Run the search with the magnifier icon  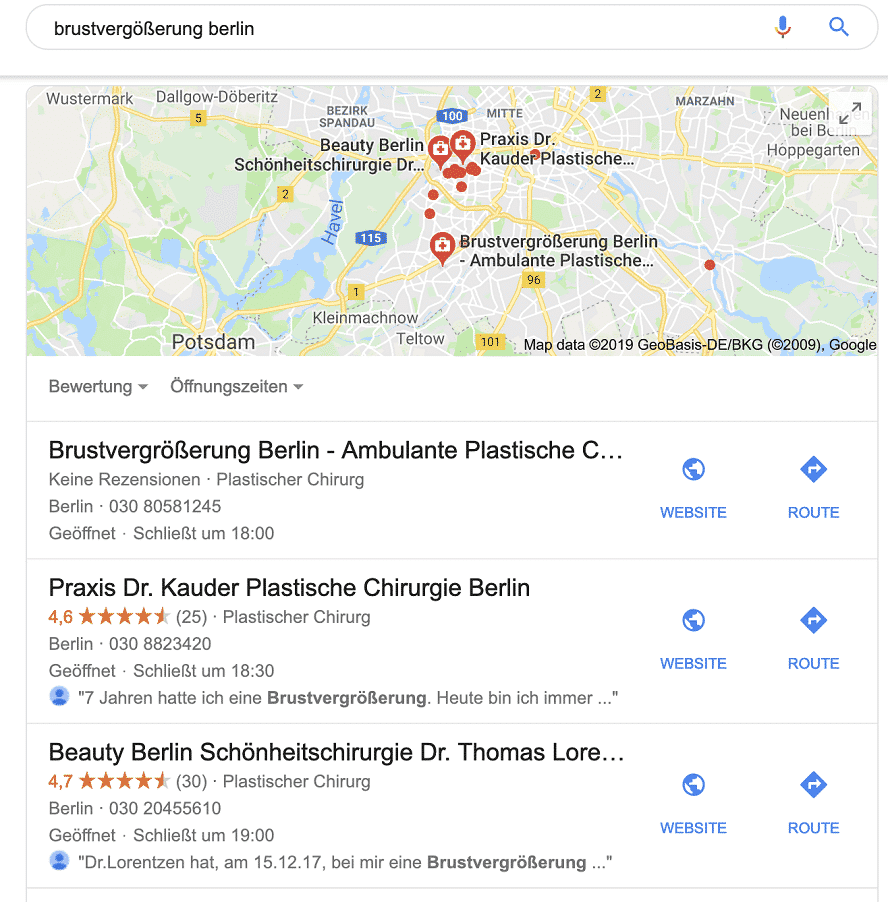(838, 27)
